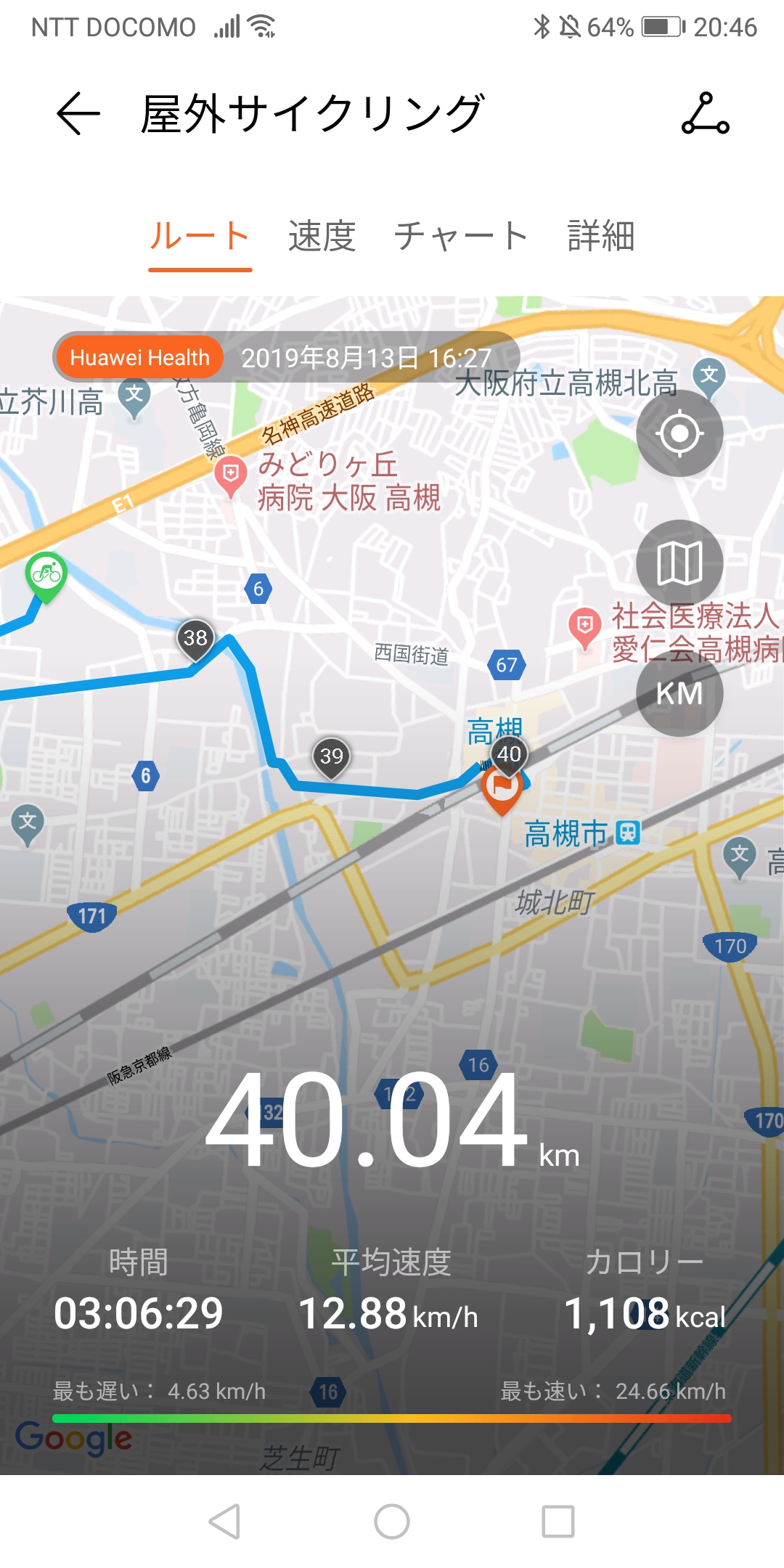Tap the system home button

(x=392, y=1522)
